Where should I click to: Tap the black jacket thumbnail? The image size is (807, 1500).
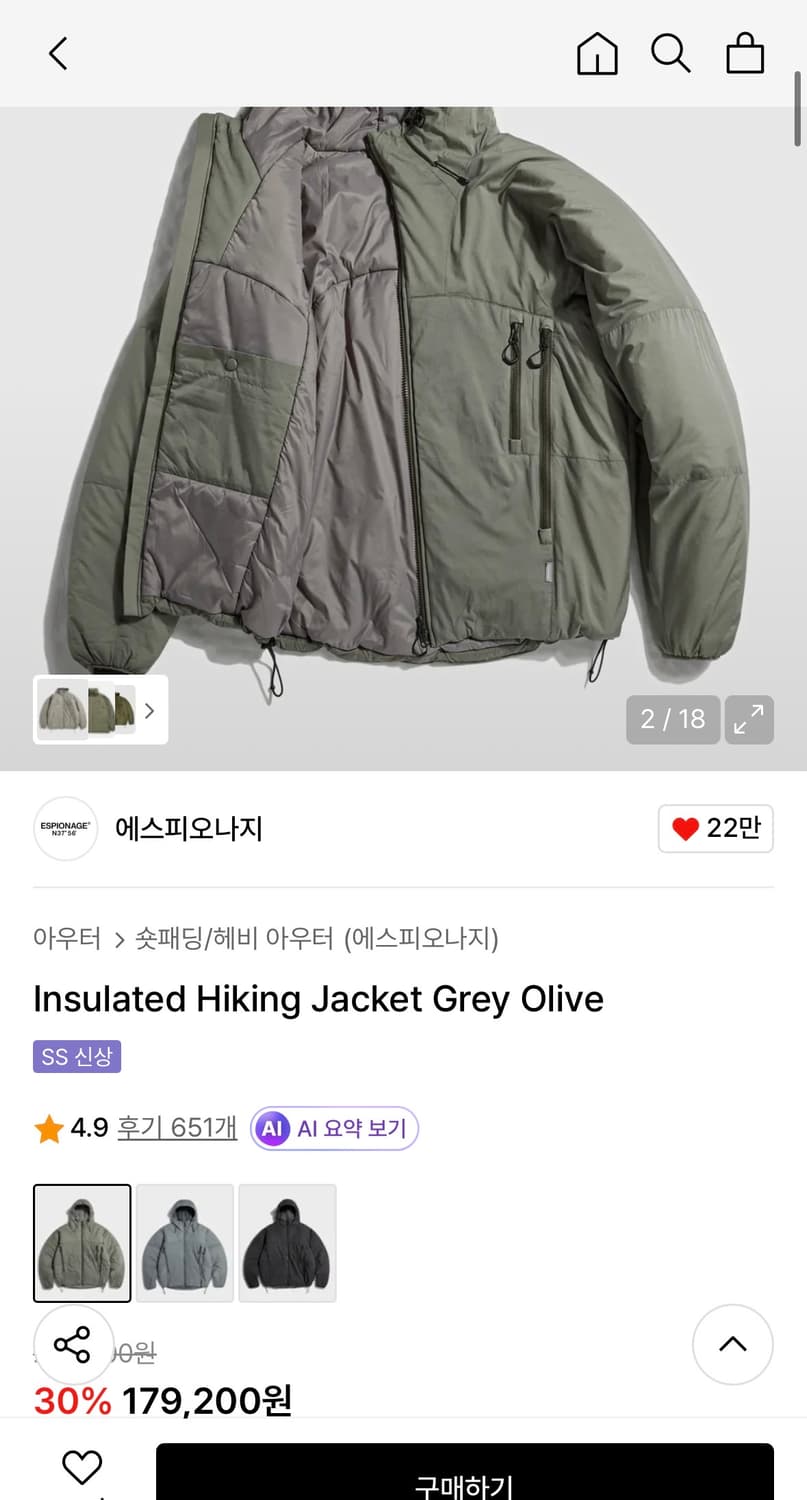pos(287,1243)
